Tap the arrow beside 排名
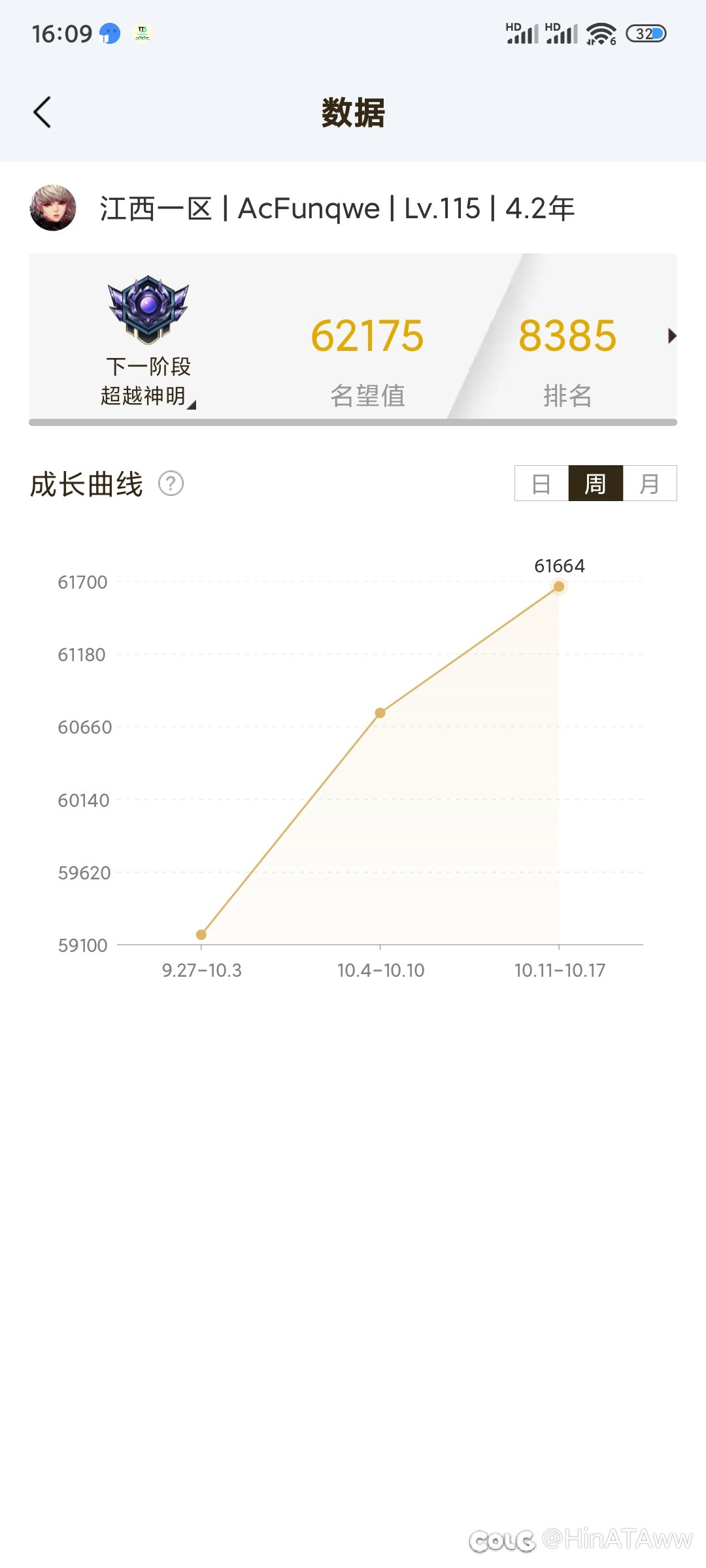The height and width of the screenshot is (1568, 706). click(671, 336)
